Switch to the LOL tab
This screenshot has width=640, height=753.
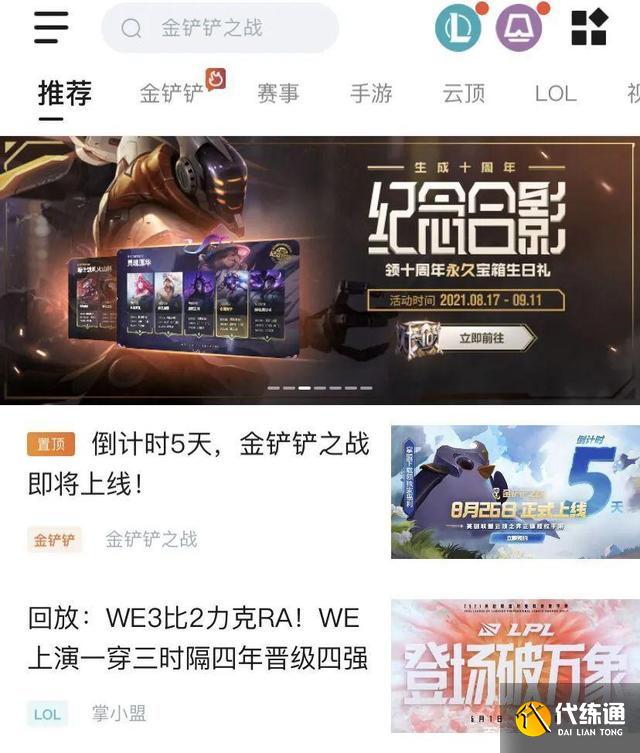tap(555, 94)
